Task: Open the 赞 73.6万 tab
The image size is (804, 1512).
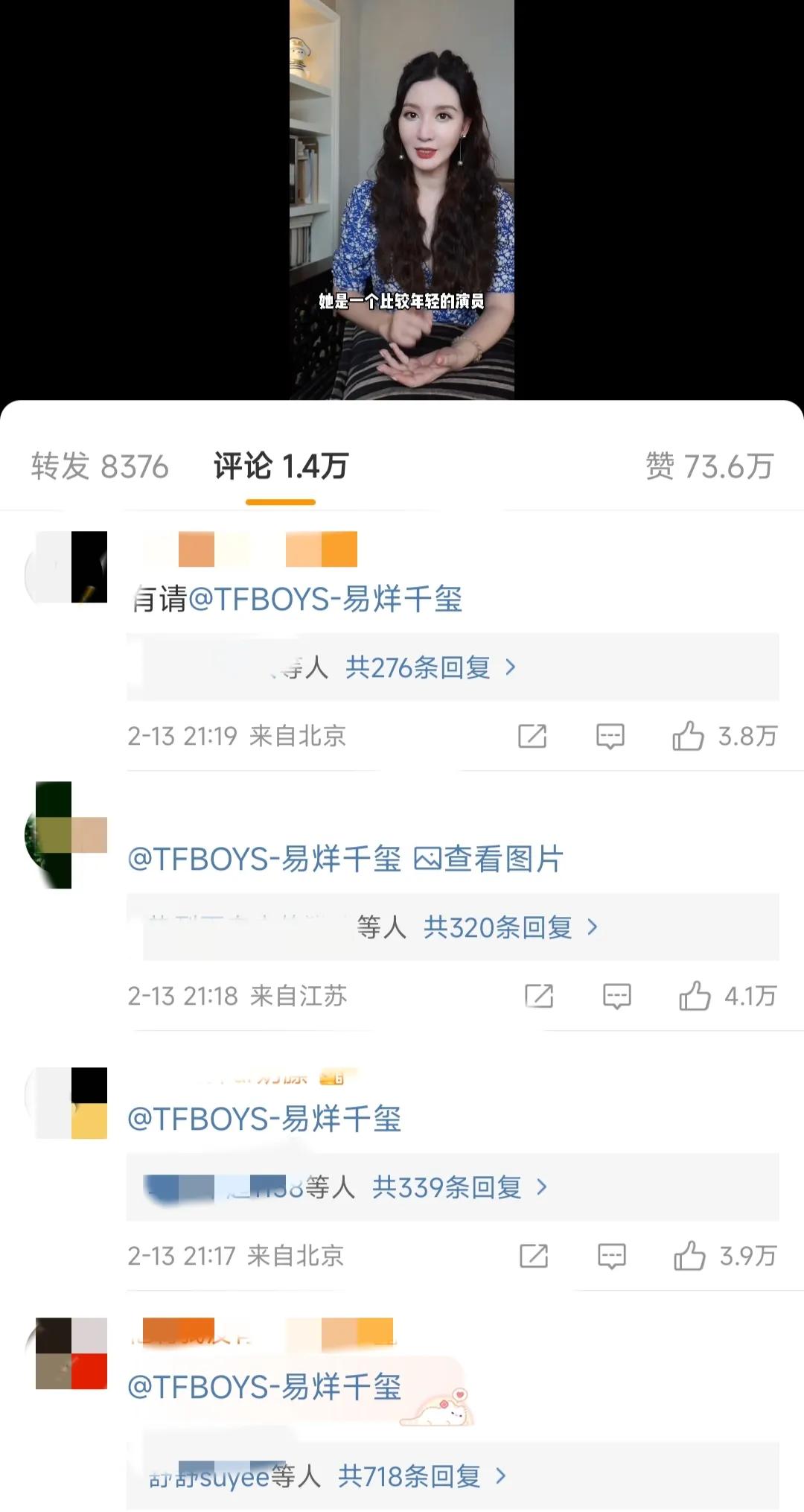Action: (x=709, y=467)
